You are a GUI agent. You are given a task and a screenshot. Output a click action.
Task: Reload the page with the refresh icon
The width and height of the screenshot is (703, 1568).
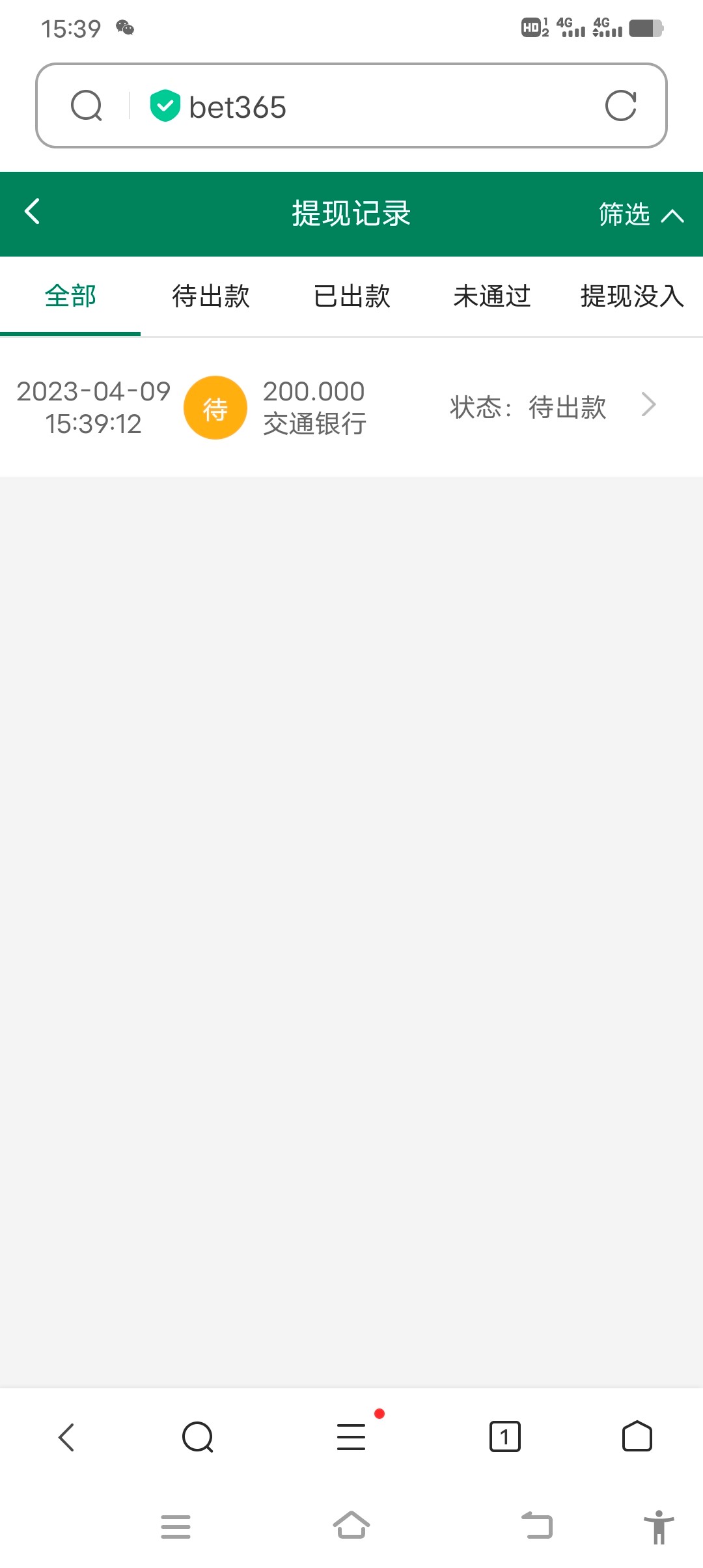pos(620,106)
